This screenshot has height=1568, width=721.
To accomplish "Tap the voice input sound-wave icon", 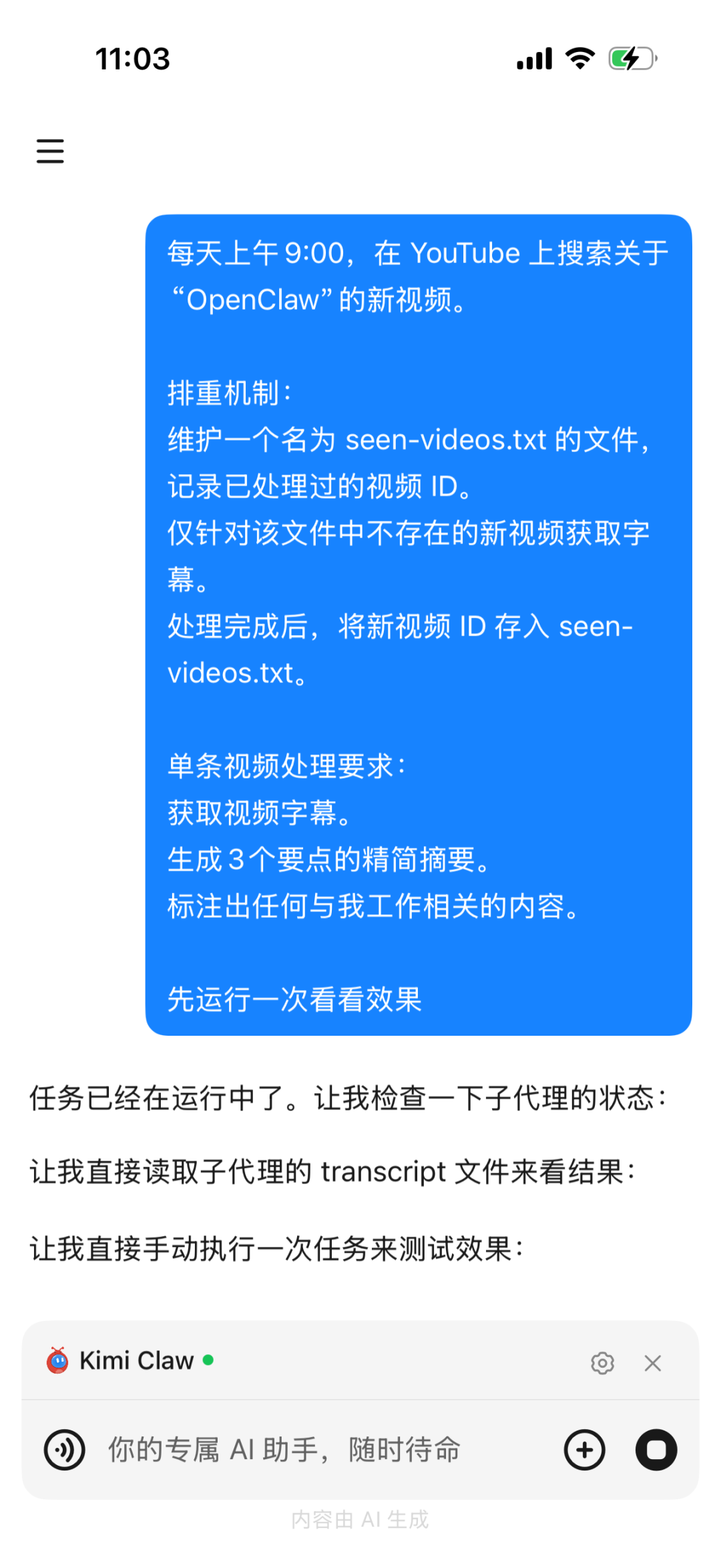I will [x=64, y=1450].
